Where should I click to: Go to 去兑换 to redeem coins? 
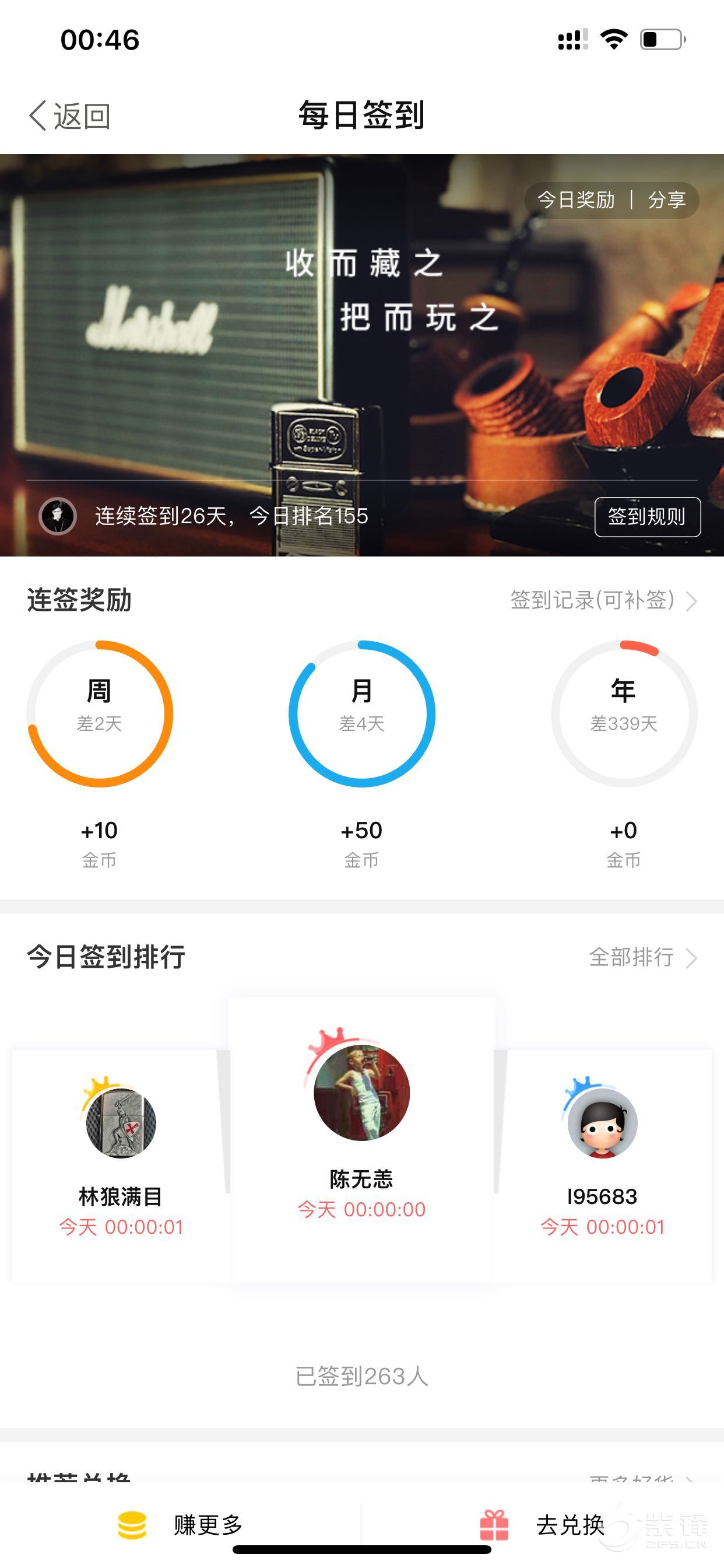pos(542,1525)
